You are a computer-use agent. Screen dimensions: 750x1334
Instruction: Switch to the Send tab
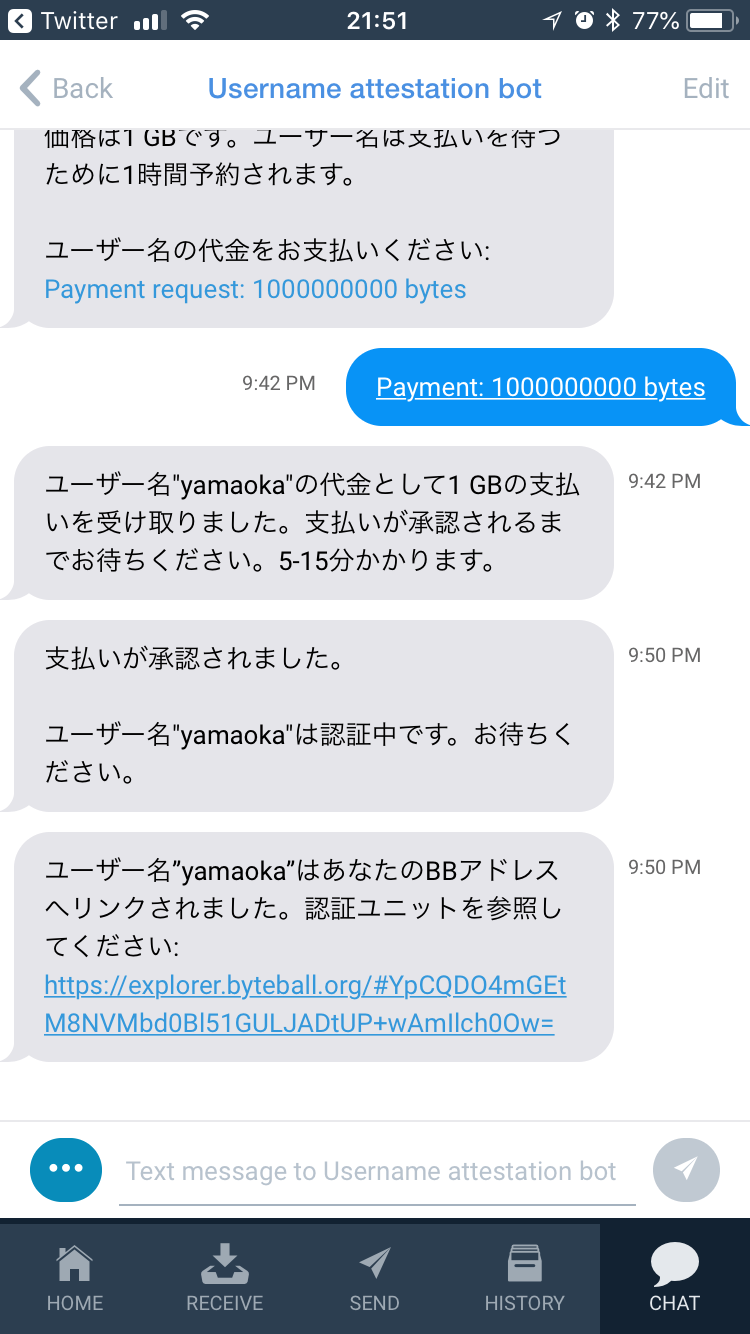click(375, 1277)
